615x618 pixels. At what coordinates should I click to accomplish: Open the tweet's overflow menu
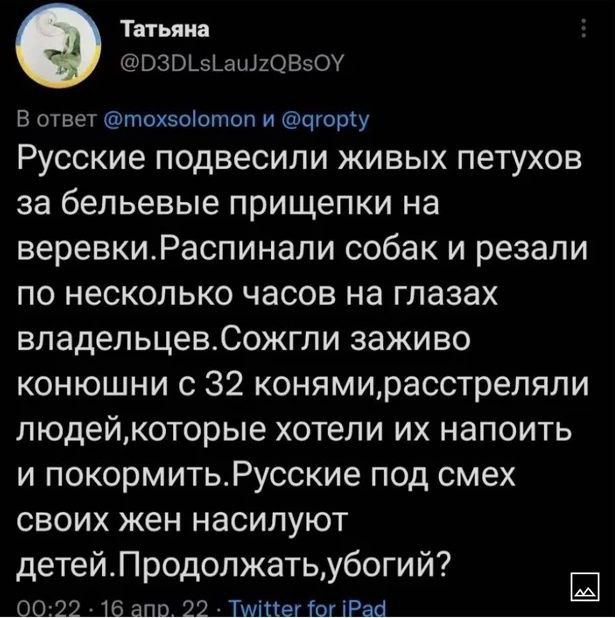point(584,35)
